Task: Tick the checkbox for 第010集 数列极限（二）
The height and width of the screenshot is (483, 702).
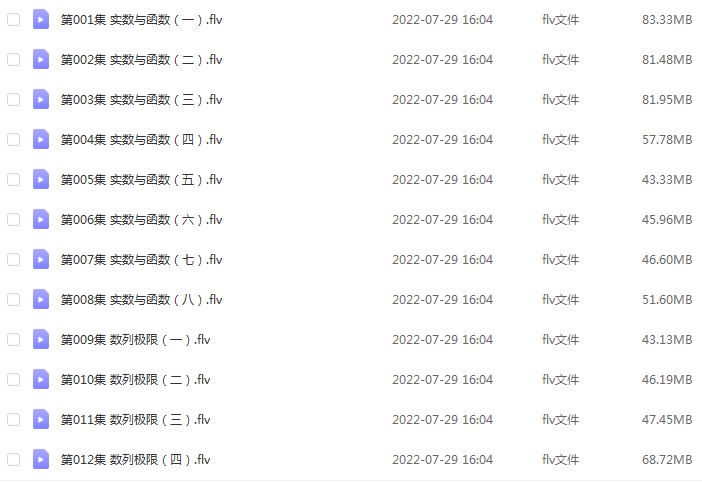Action: tap(13, 380)
